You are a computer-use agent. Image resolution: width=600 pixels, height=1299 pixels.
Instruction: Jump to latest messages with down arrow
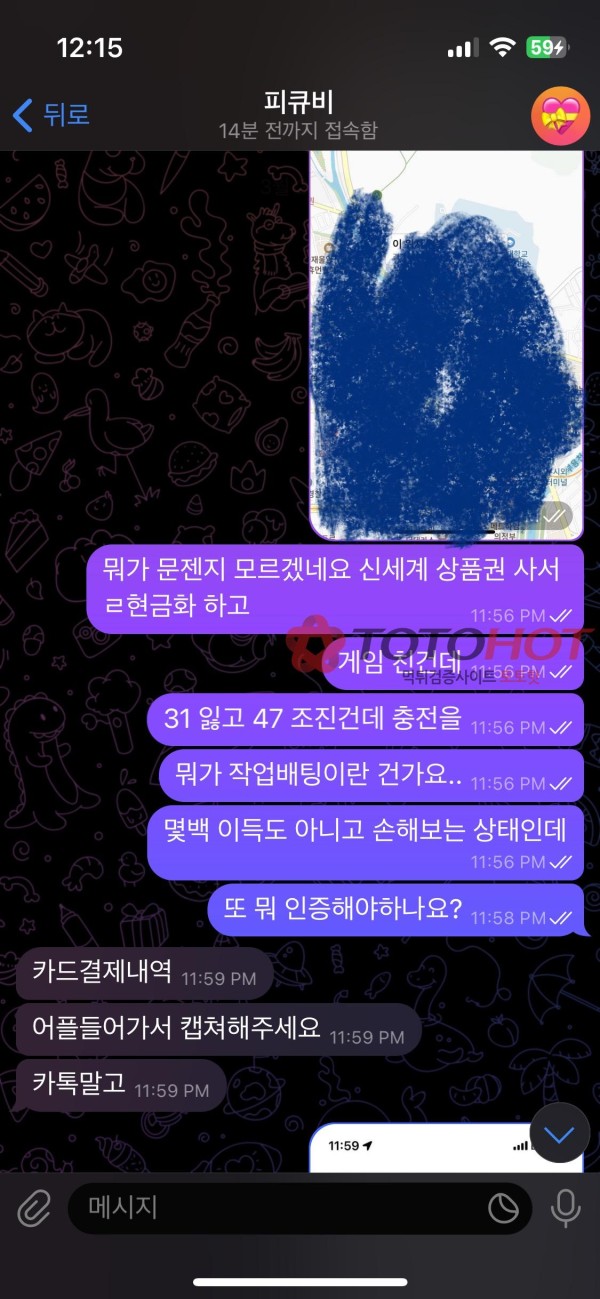(x=559, y=1133)
